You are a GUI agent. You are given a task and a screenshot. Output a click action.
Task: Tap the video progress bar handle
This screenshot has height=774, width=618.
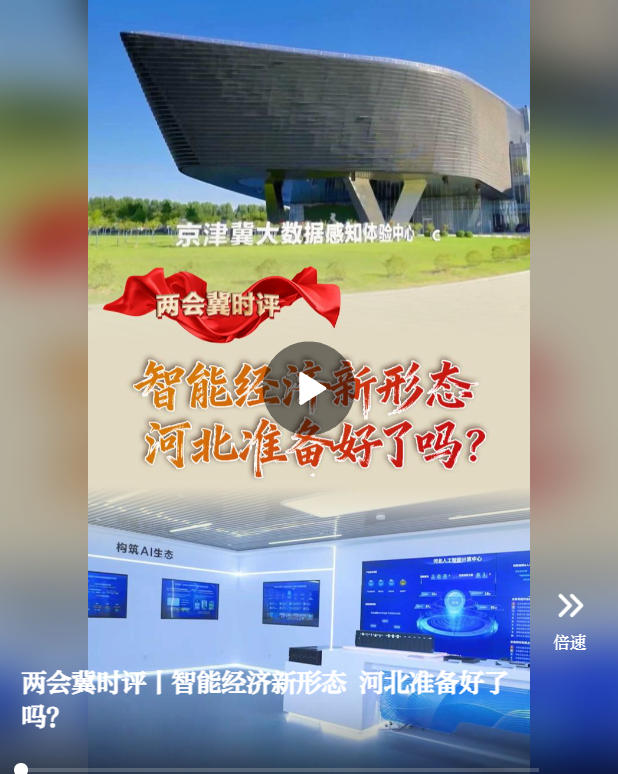(21, 768)
